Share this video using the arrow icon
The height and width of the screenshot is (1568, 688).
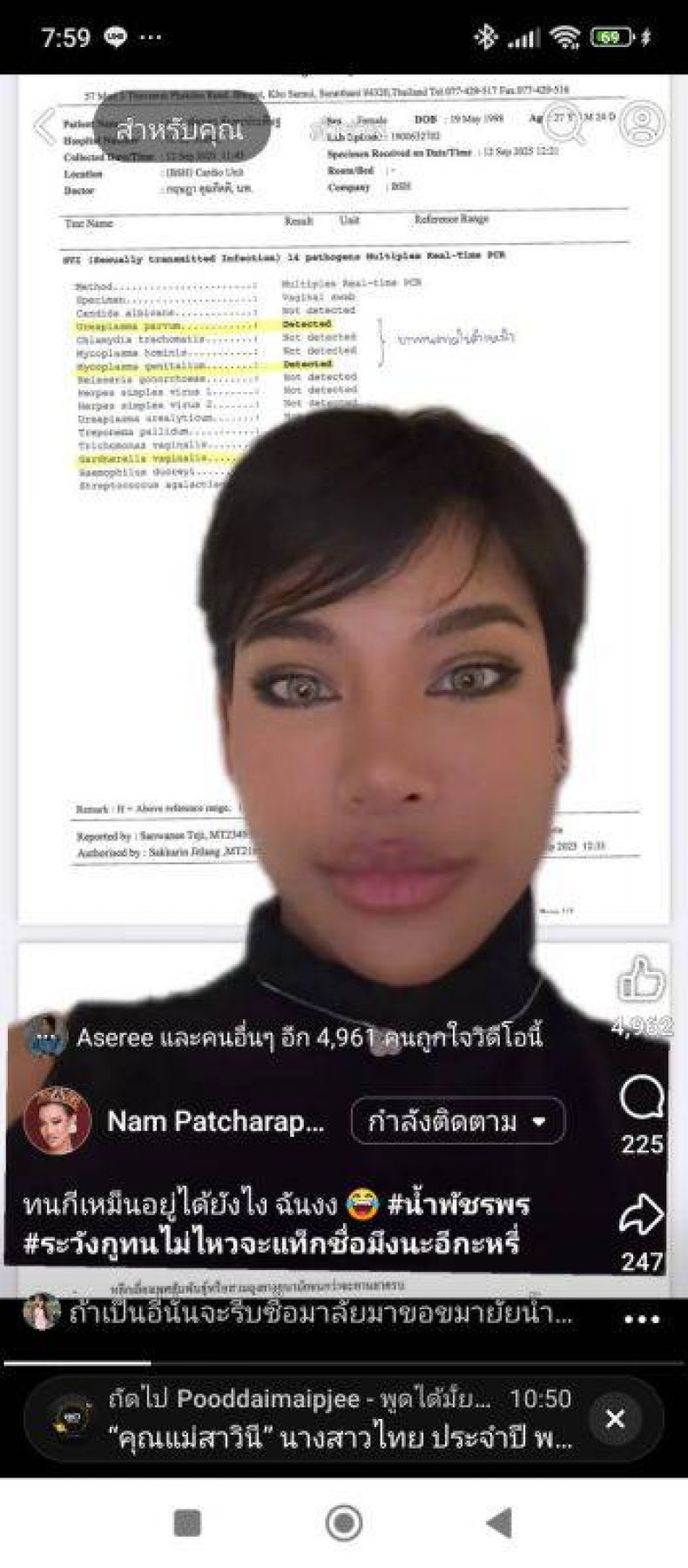[x=642, y=1214]
